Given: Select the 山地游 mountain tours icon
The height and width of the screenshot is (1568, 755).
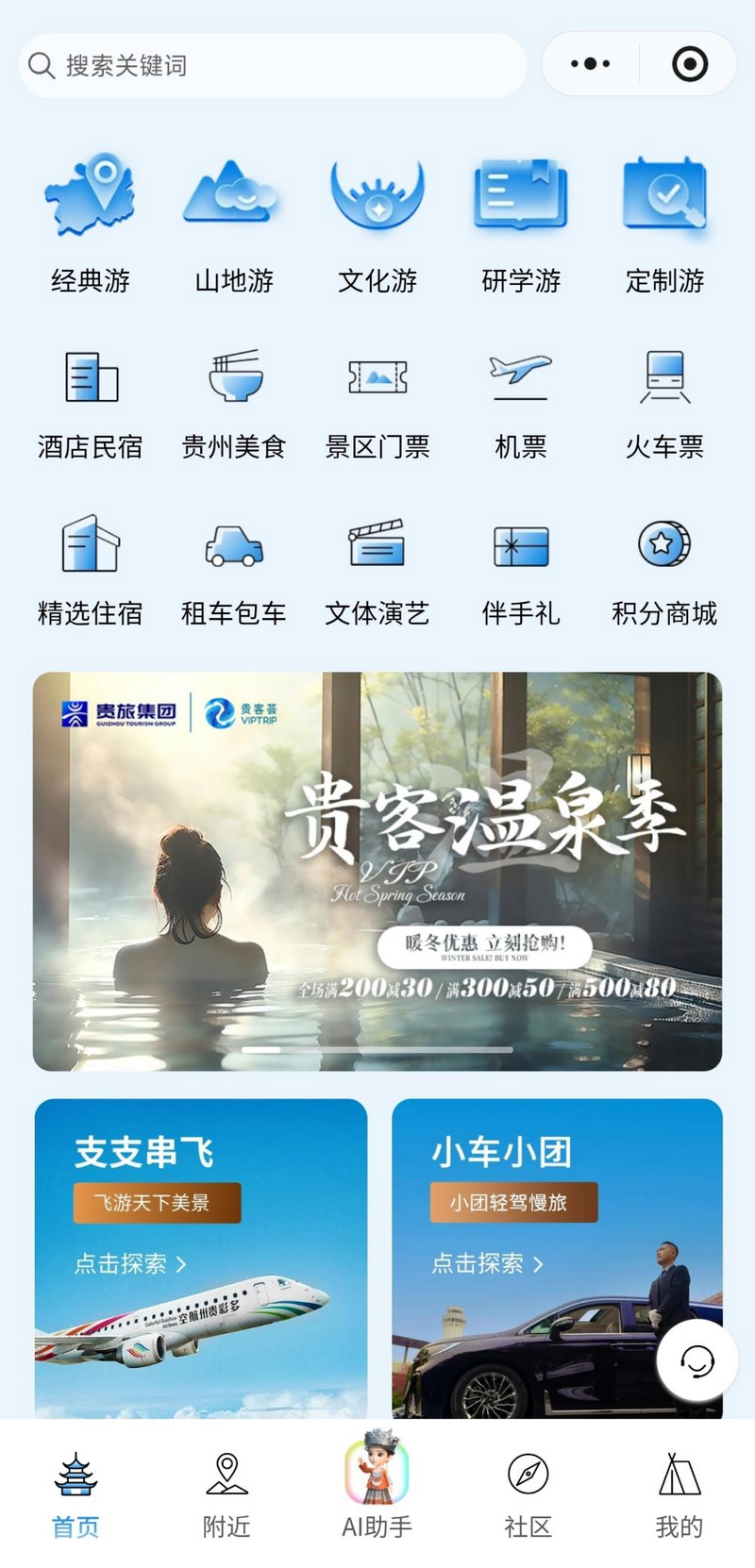Looking at the screenshot, I should [x=233, y=217].
